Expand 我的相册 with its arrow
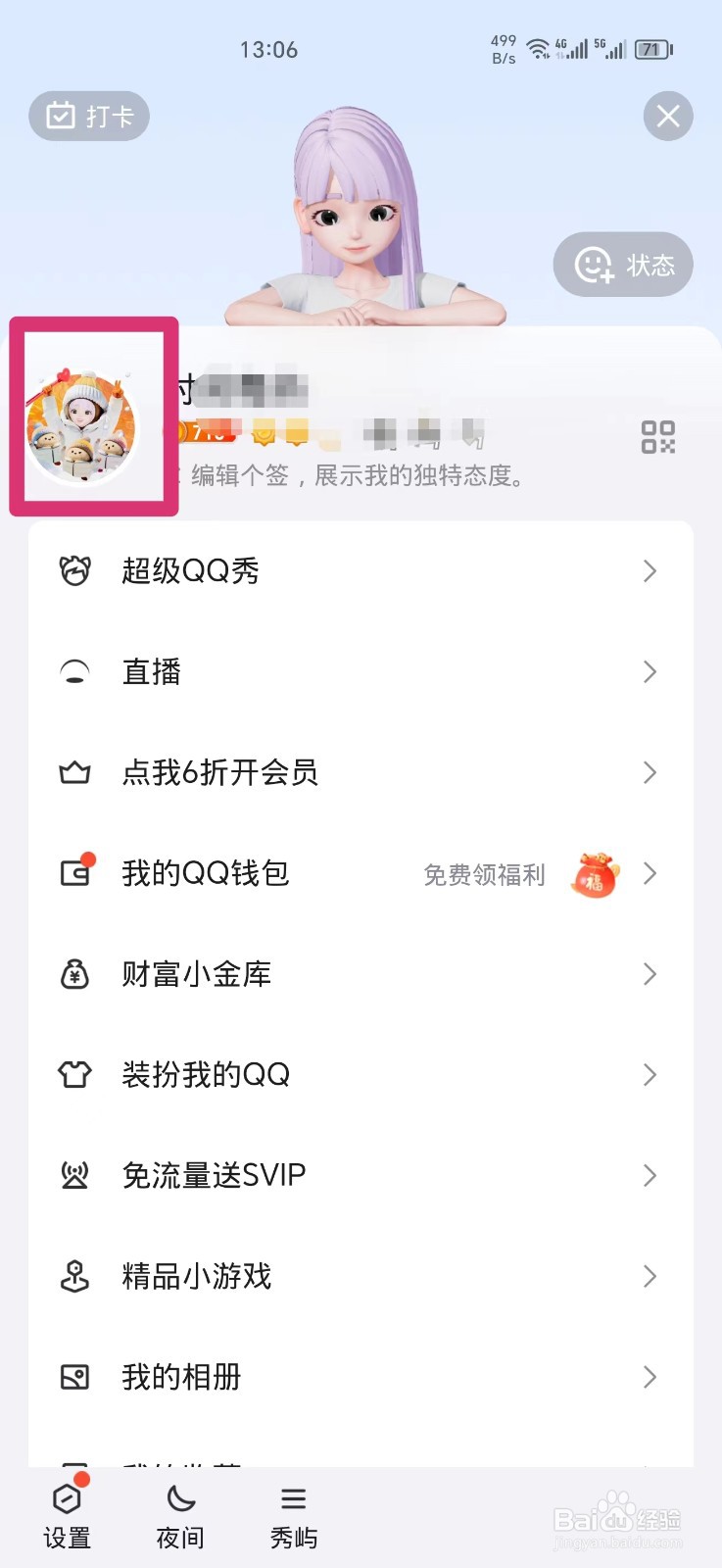Viewport: 722px width, 1568px height. tap(650, 1377)
